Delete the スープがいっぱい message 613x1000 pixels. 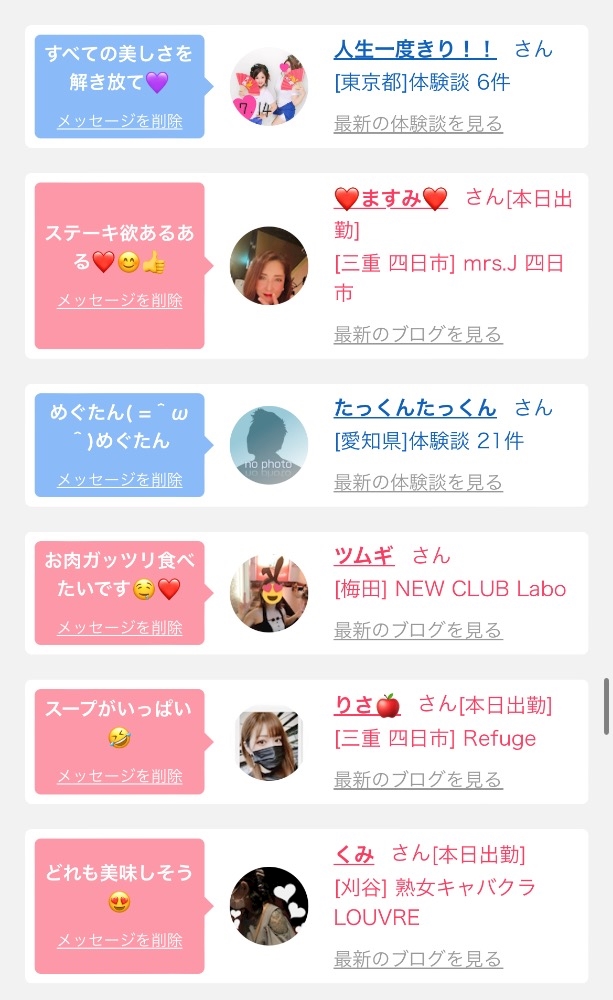click(120, 776)
